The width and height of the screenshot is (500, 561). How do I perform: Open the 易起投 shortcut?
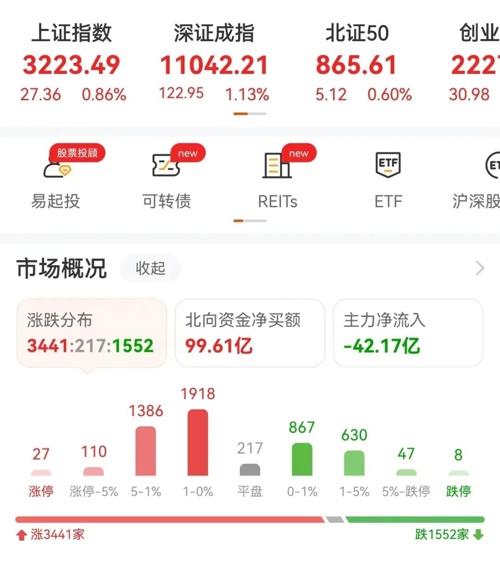tap(56, 177)
